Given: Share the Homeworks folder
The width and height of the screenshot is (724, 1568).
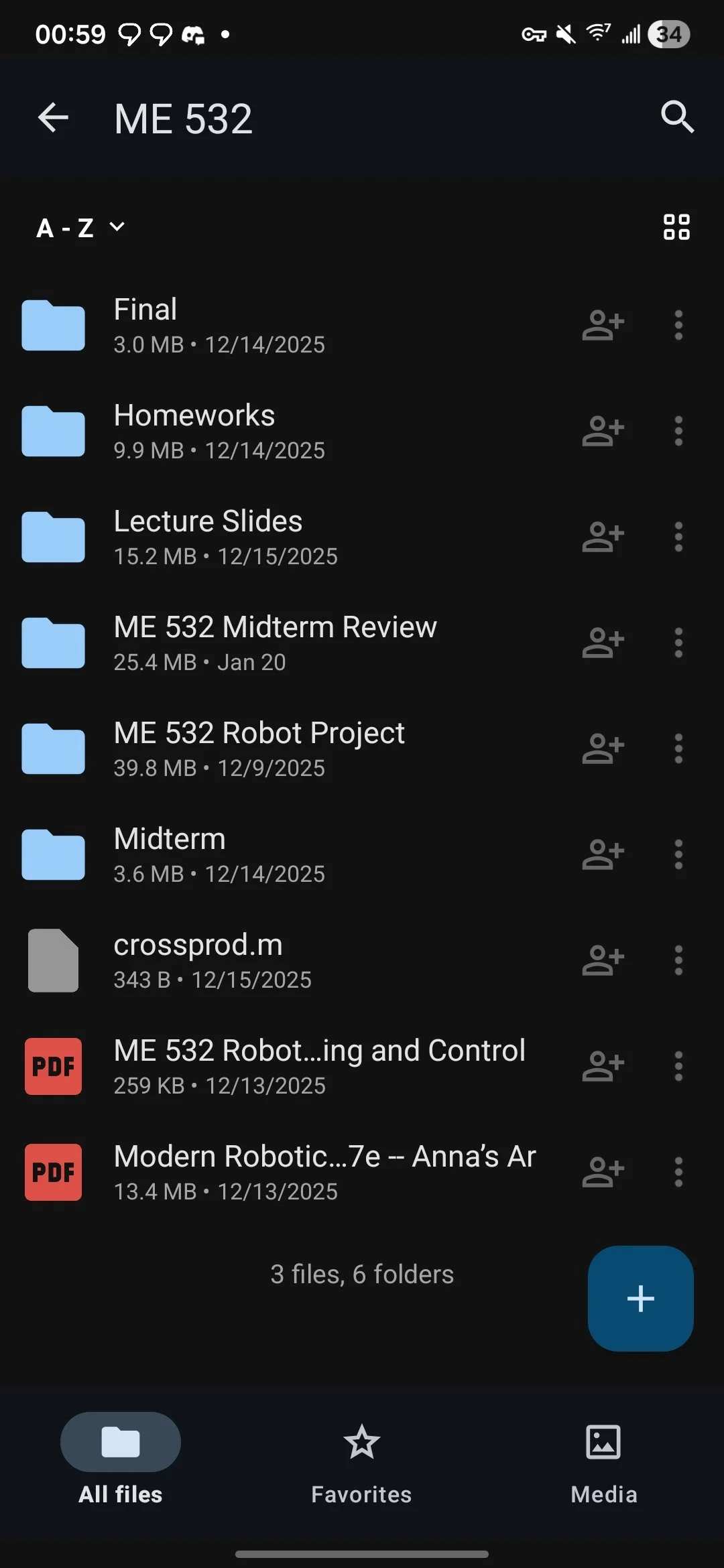Looking at the screenshot, I should click(603, 431).
